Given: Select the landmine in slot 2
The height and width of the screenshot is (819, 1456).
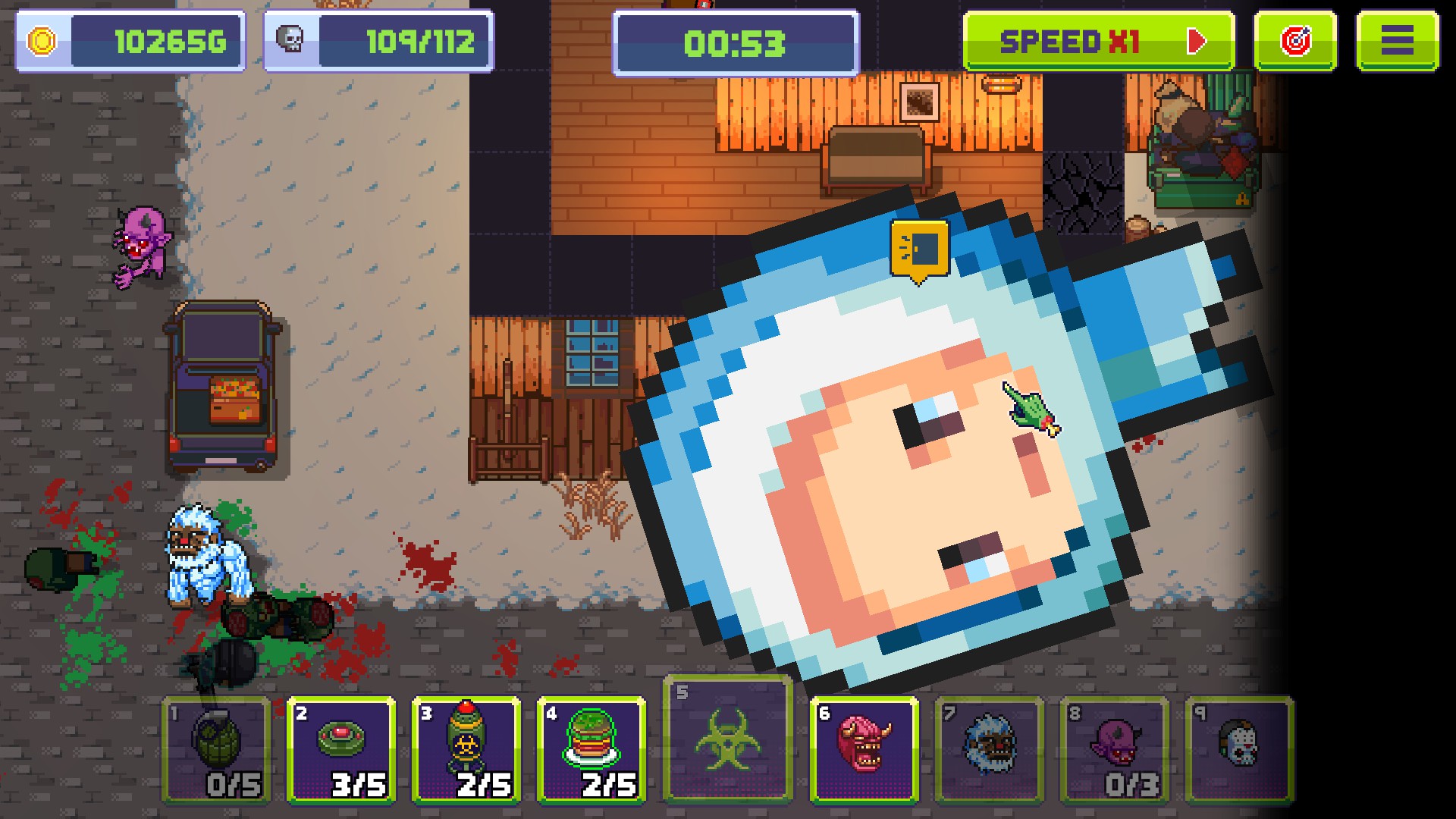Looking at the screenshot, I should click(x=341, y=749).
